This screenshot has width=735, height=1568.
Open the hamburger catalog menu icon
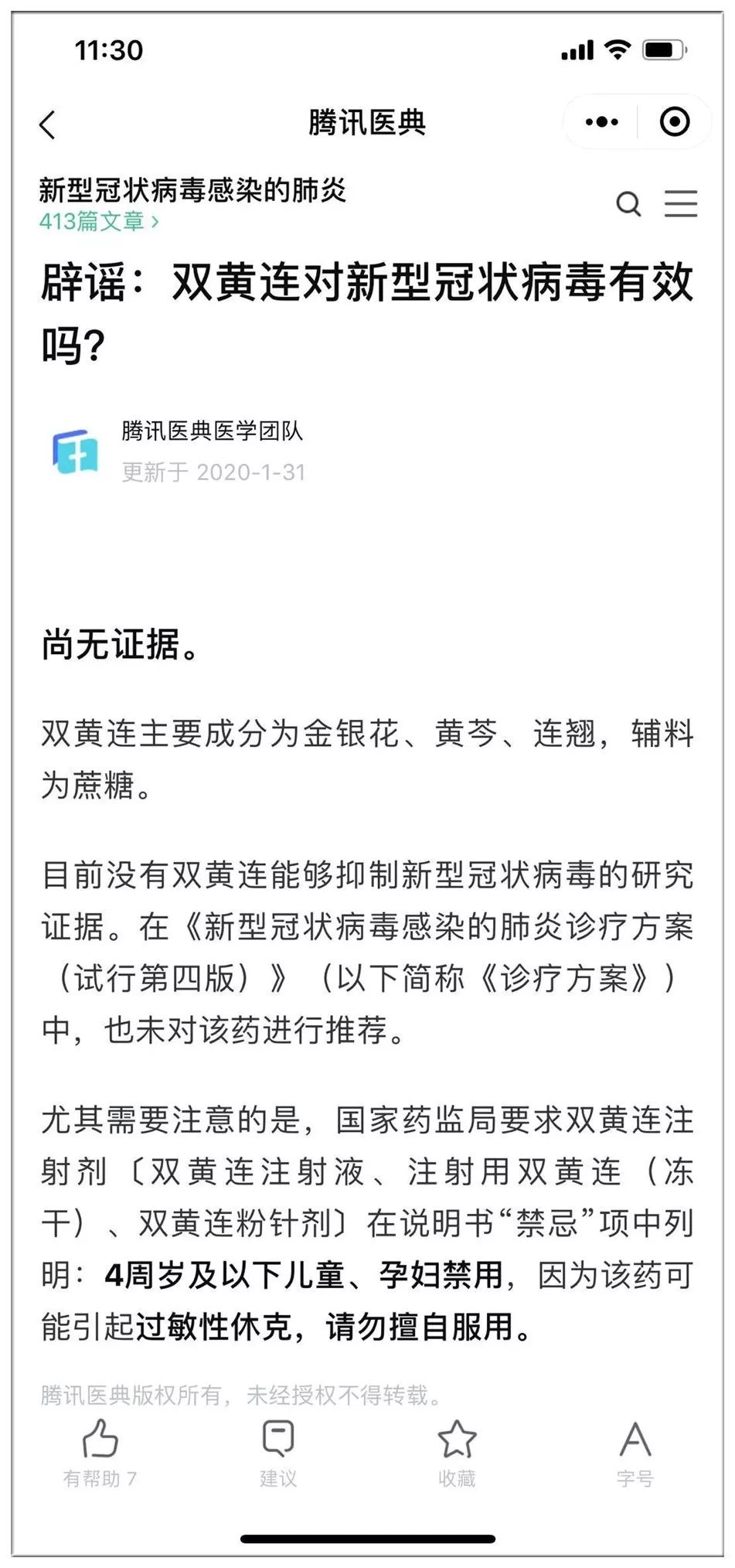[x=680, y=205]
